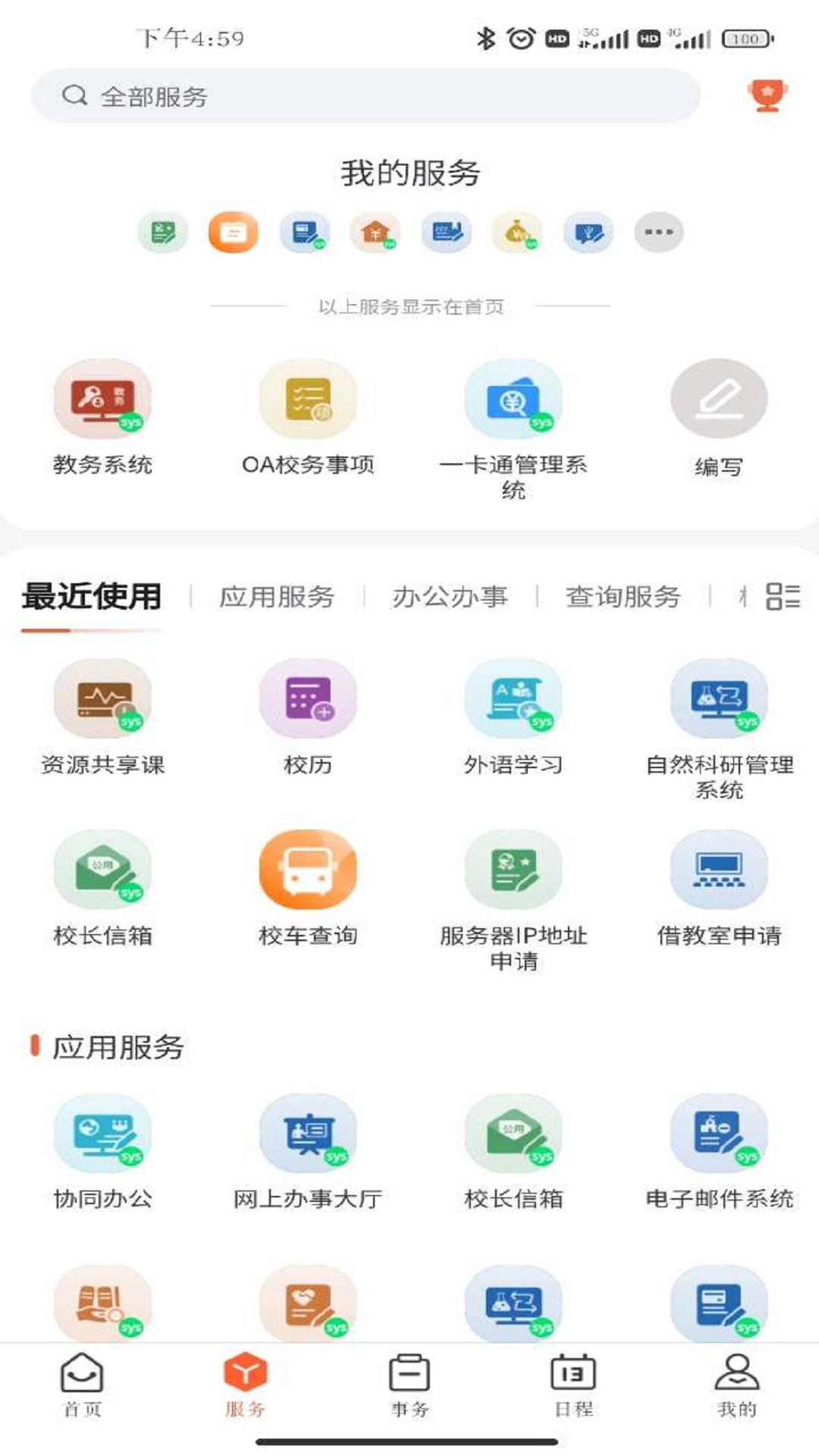Switch to the 应用服务 tab
This screenshot has width=819, height=1456.
pos(278,598)
